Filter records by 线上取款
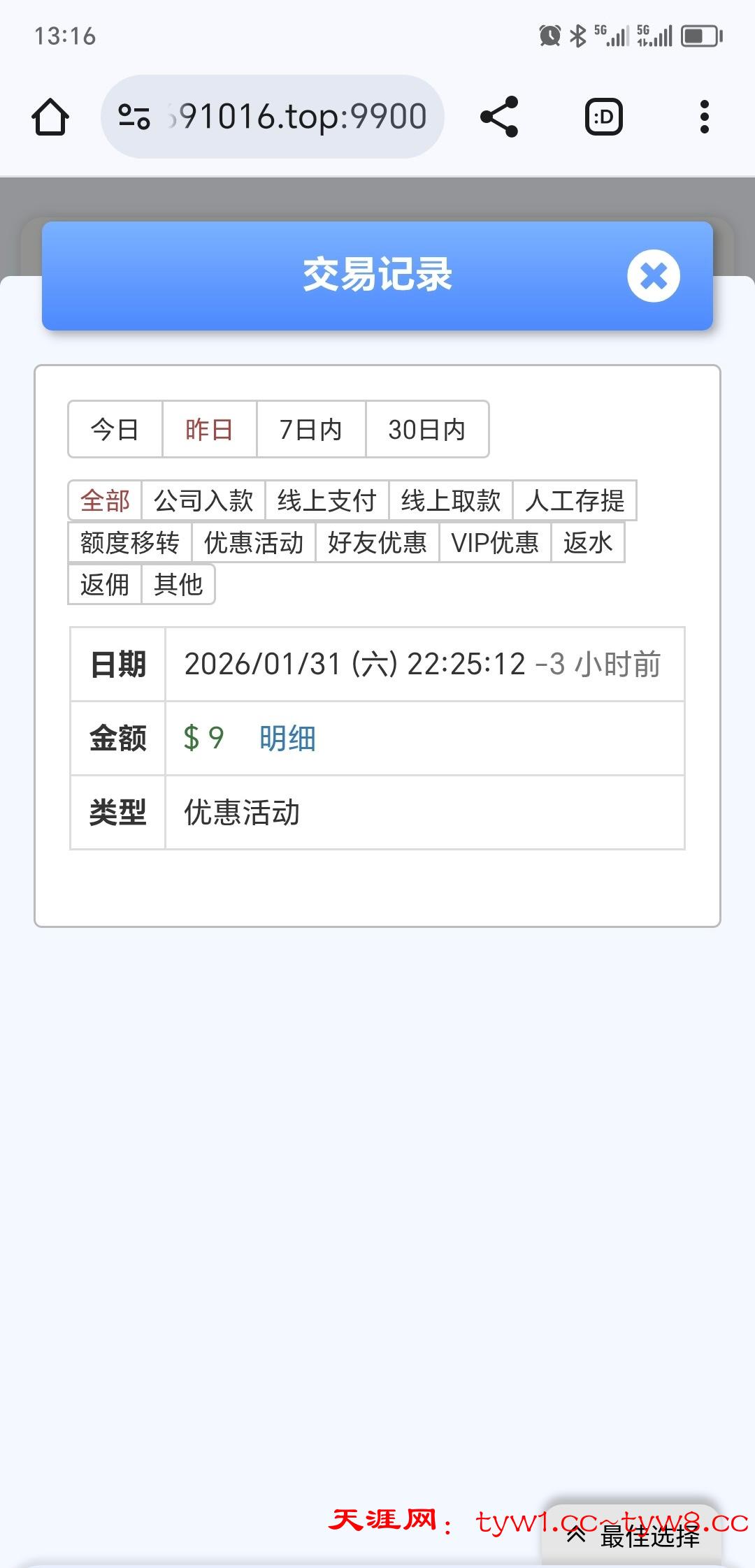The image size is (755, 1568). pos(450,500)
